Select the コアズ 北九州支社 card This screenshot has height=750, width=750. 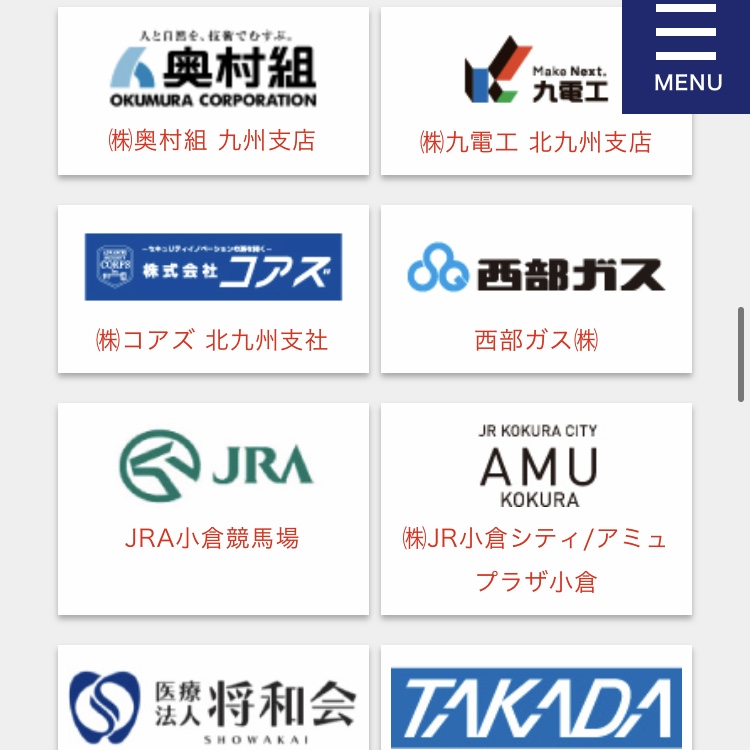pyautogui.click(x=213, y=289)
